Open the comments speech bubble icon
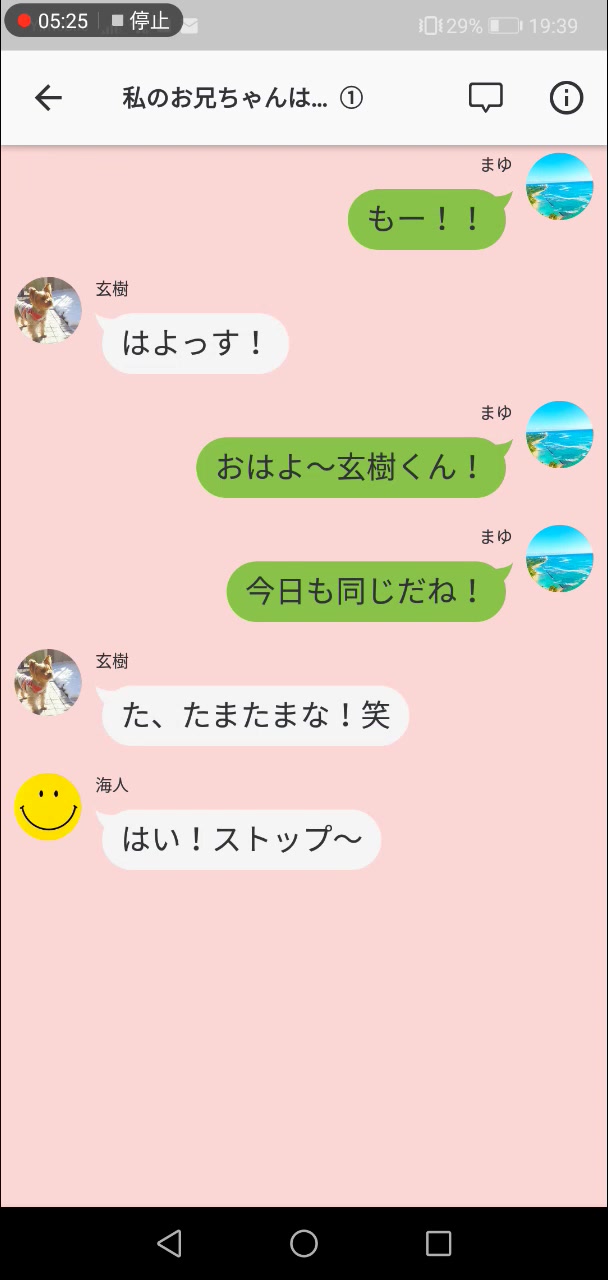 (x=486, y=98)
